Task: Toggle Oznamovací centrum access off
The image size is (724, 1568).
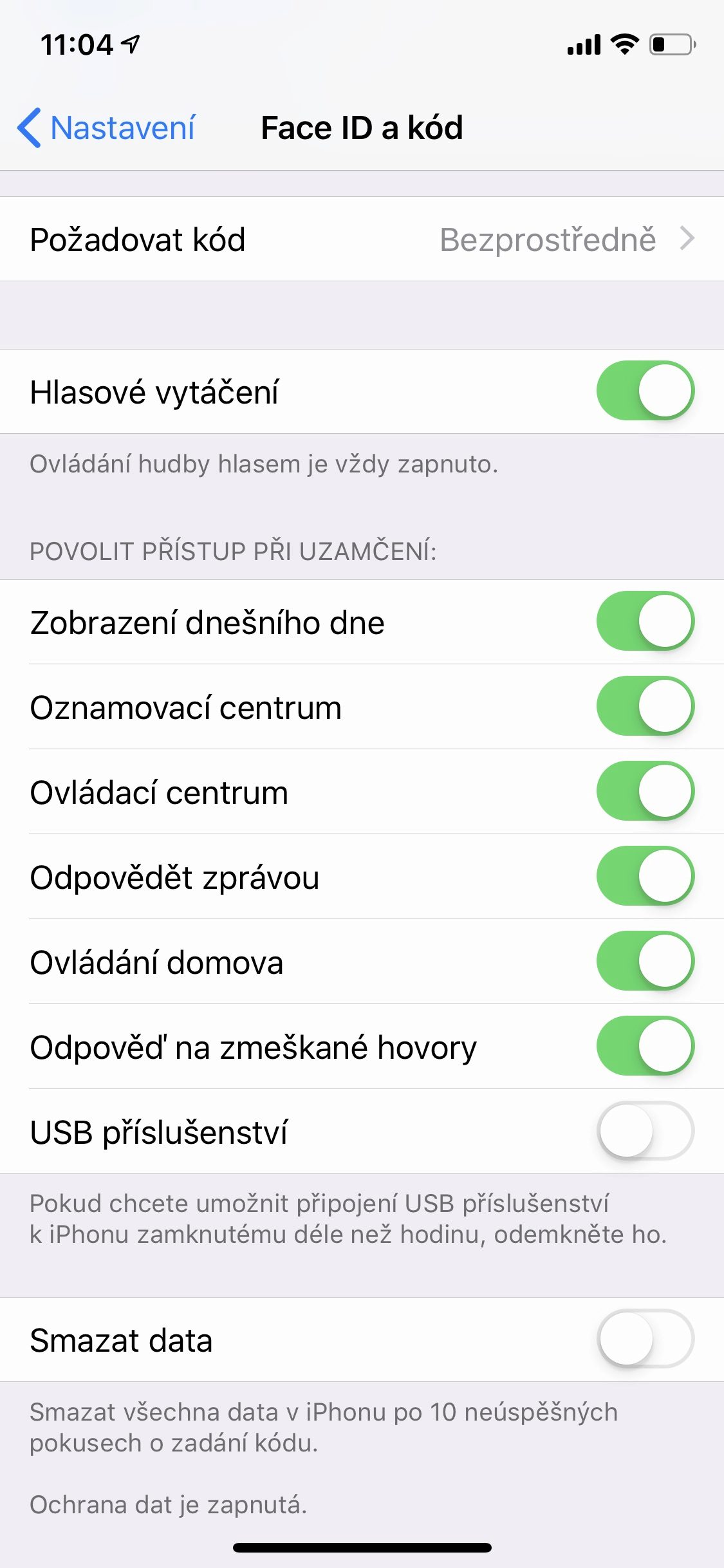Action: pos(645,706)
